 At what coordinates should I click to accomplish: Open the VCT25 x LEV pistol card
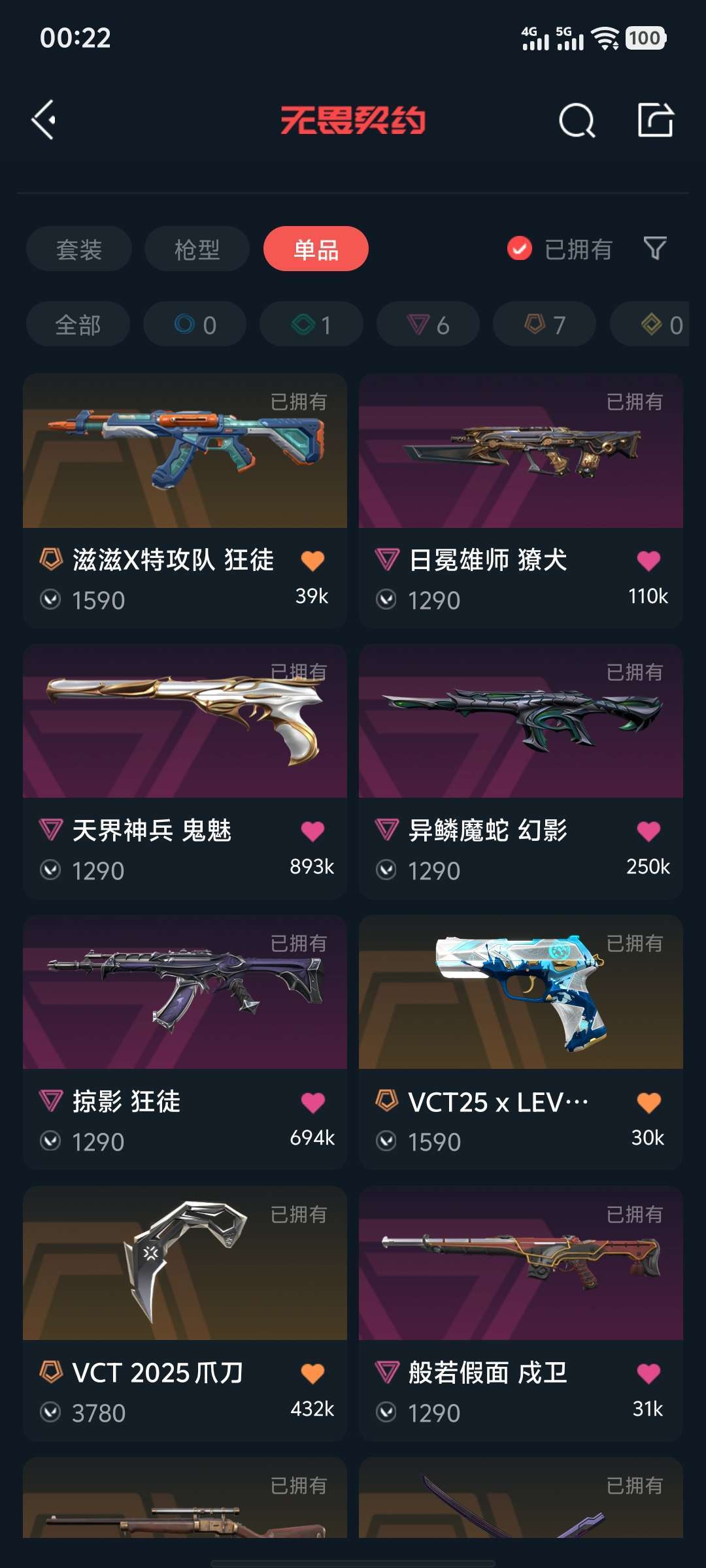click(521, 1043)
